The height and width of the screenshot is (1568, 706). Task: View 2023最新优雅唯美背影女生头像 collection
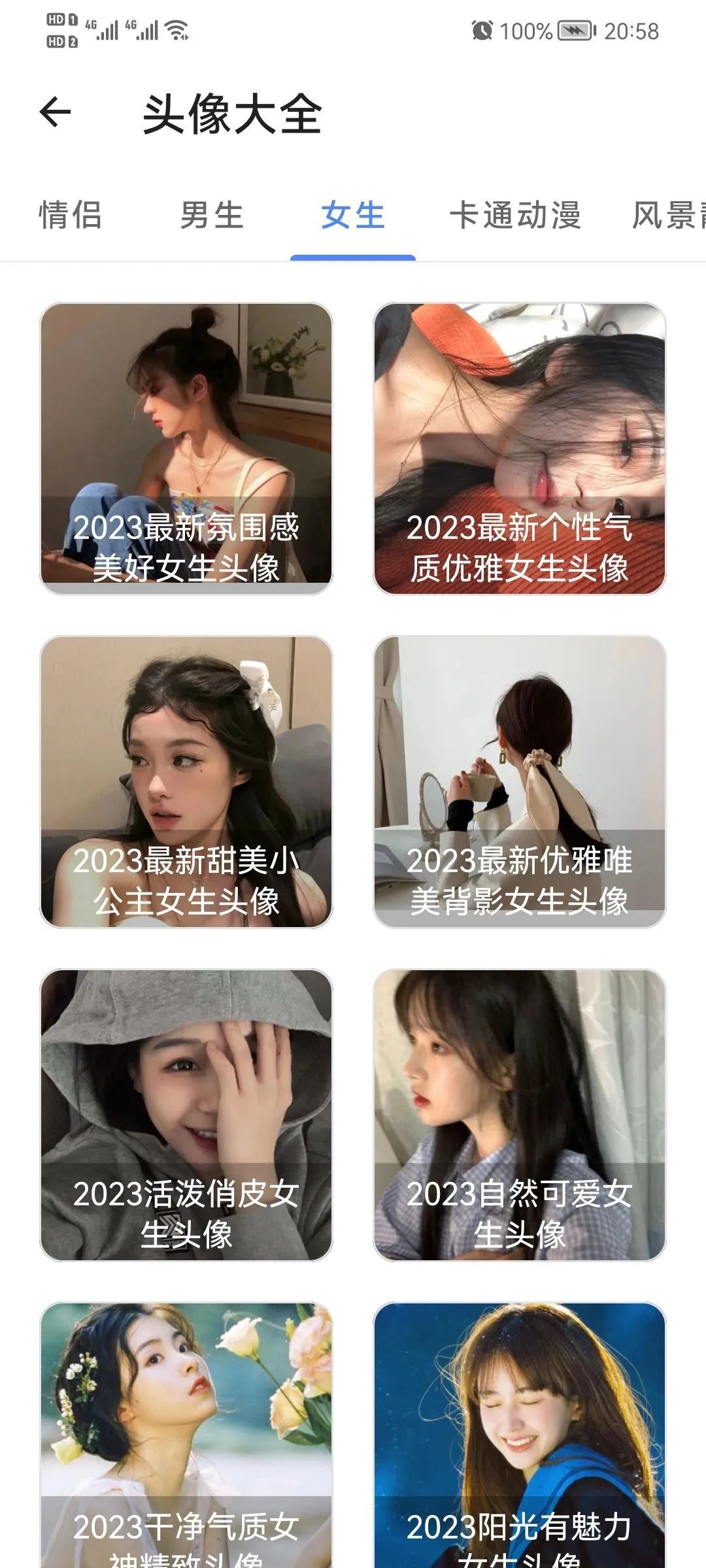click(x=519, y=781)
